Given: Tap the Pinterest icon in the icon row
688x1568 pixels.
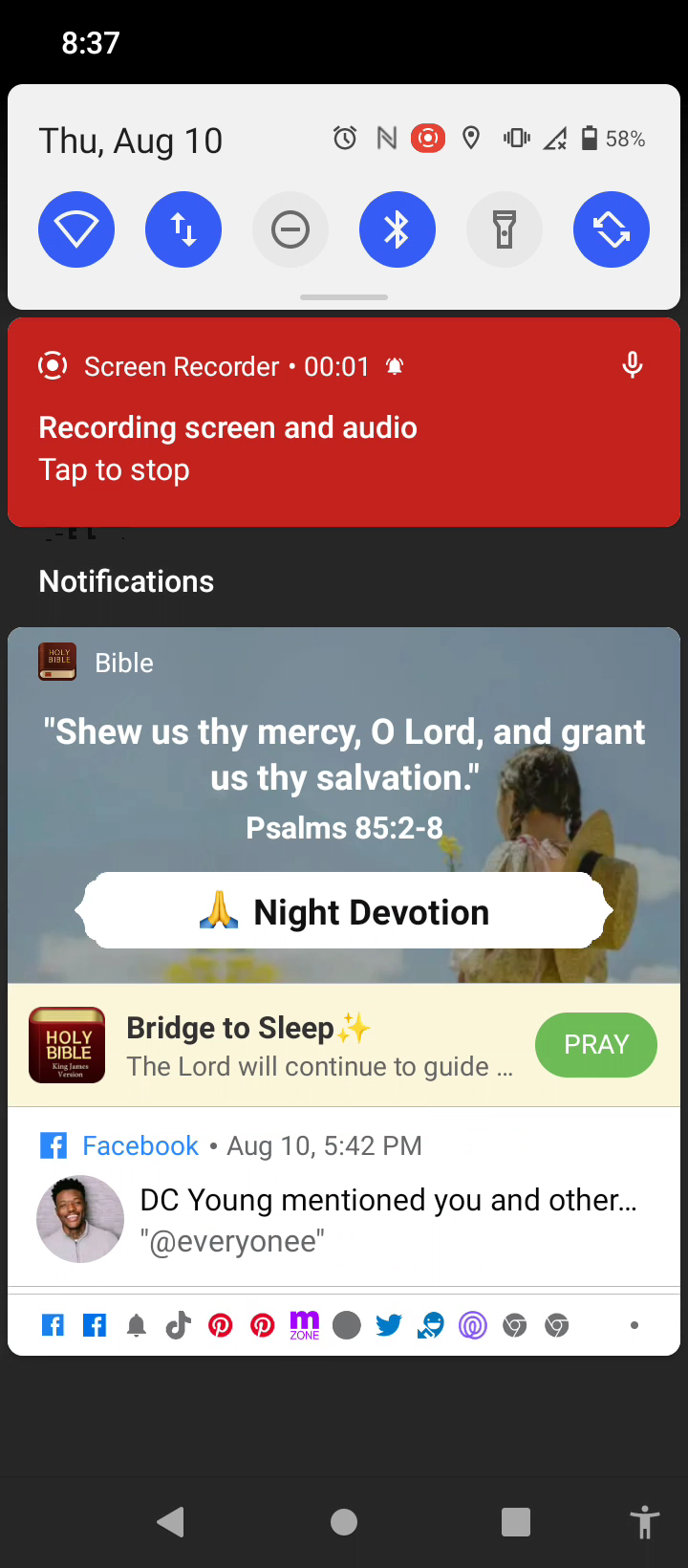Looking at the screenshot, I should click(x=220, y=1324).
